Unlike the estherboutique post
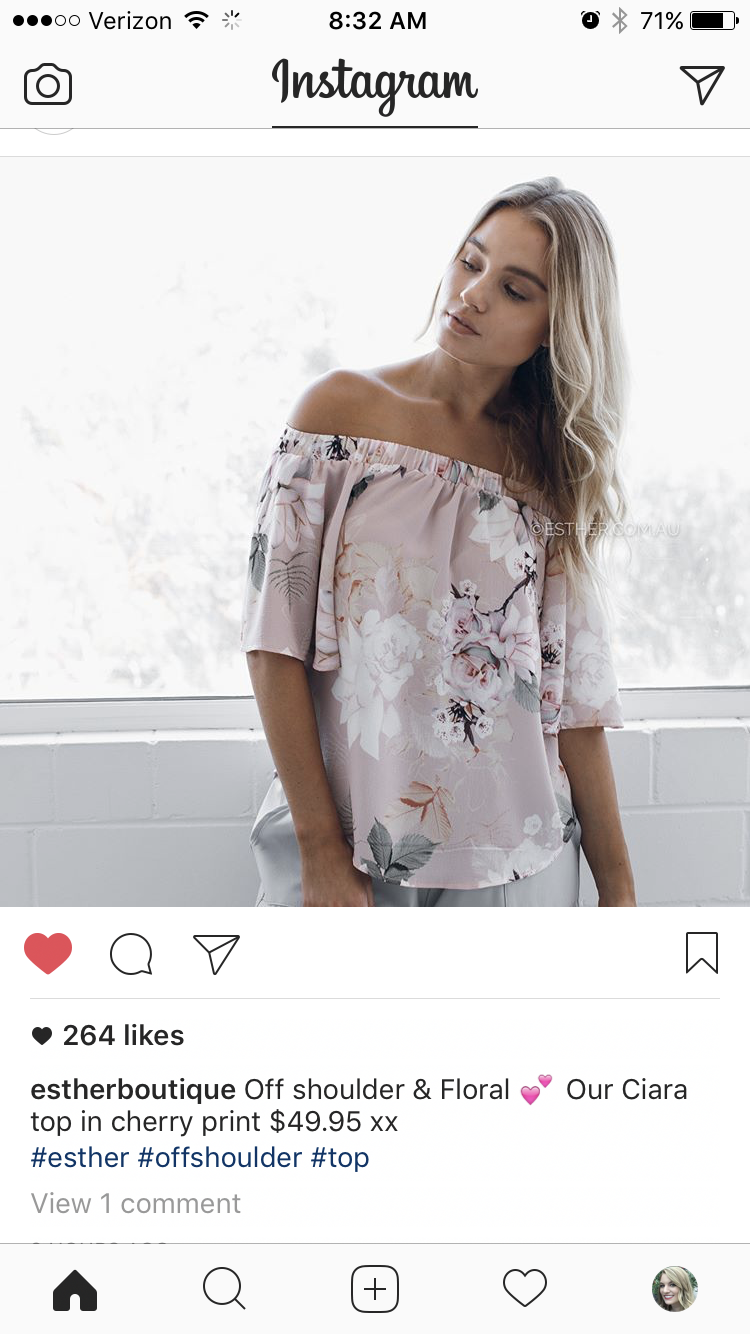Viewport: 750px width, 1334px height. (x=48, y=953)
